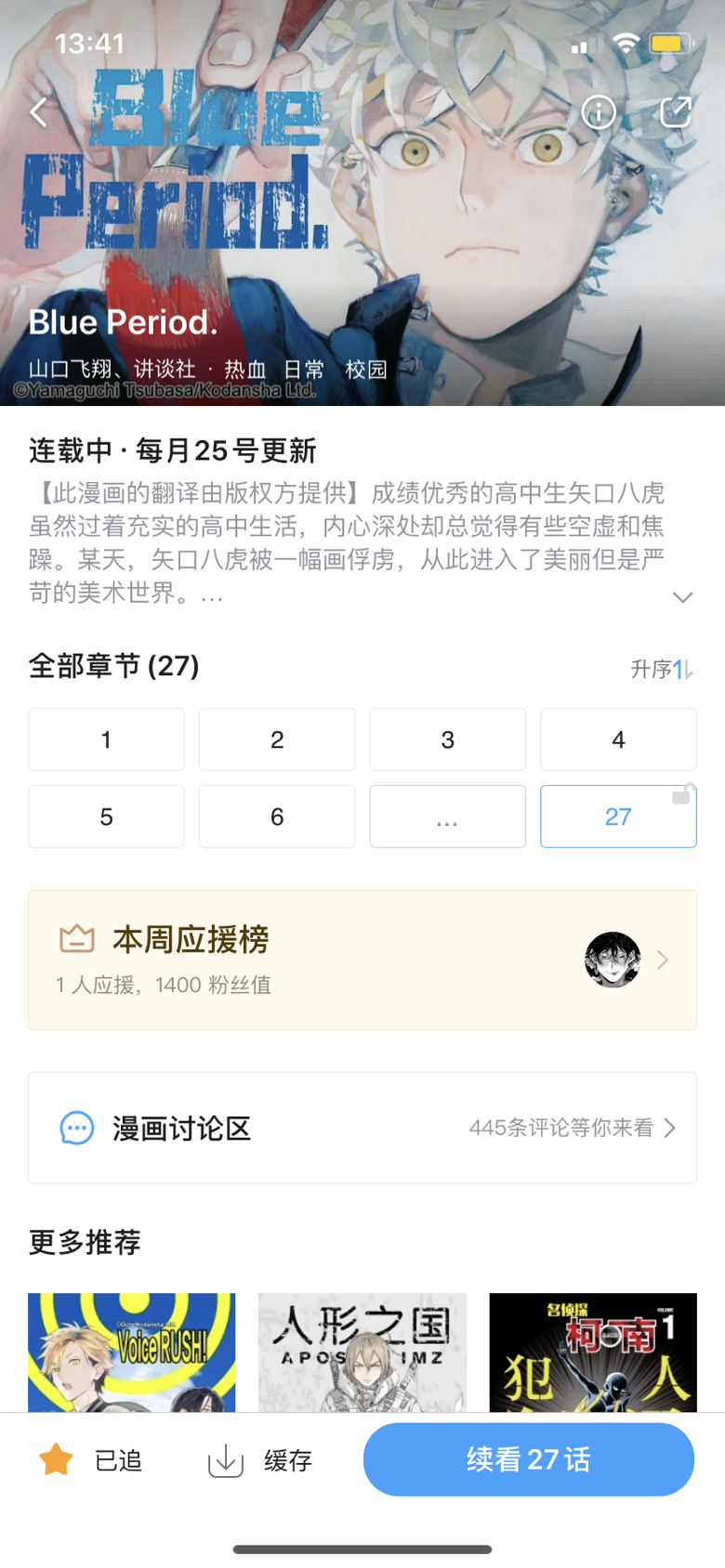Open chapter 1
Viewport: 725px width, 1568px height.
tap(106, 739)
